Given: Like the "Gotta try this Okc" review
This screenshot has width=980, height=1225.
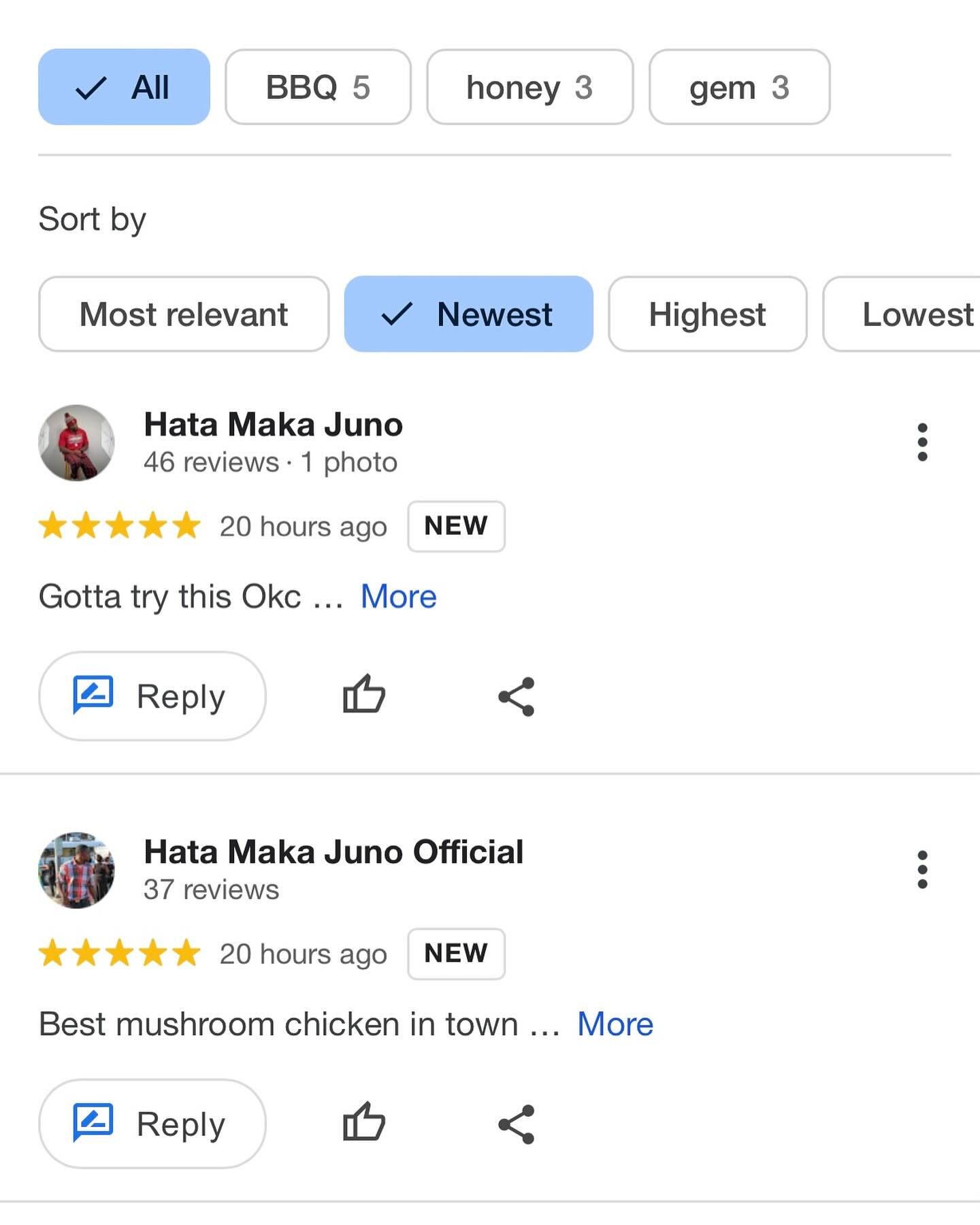Looking at the screenshot, I should coord(364,695).
